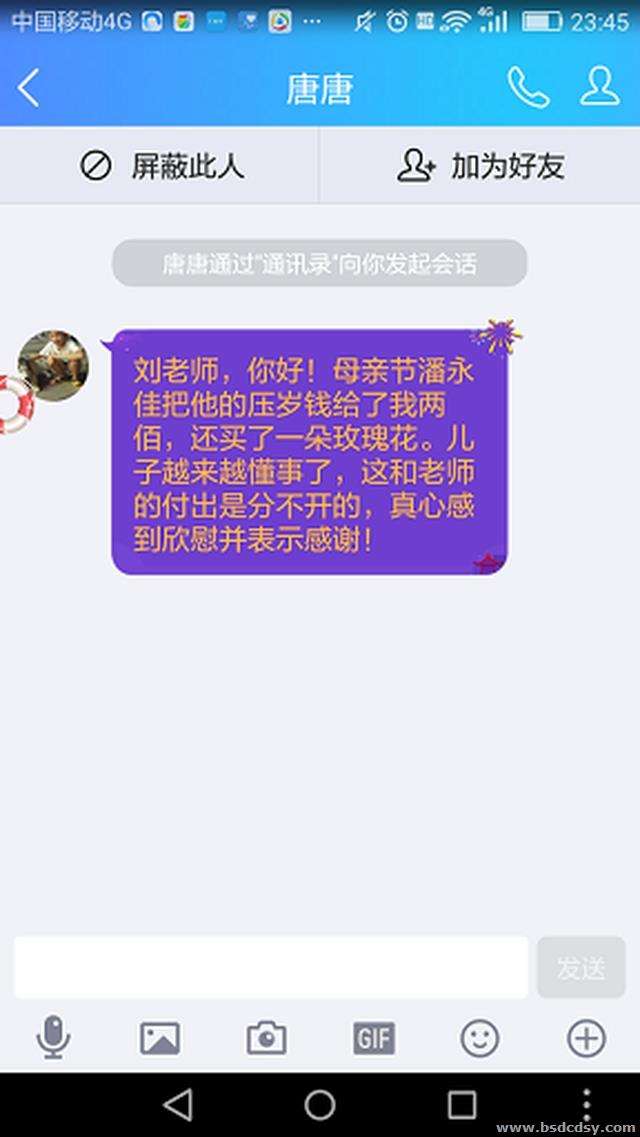Record a voice message with the microphone
This screenshot has height=1137, width=640.
tap(54, 1038)
